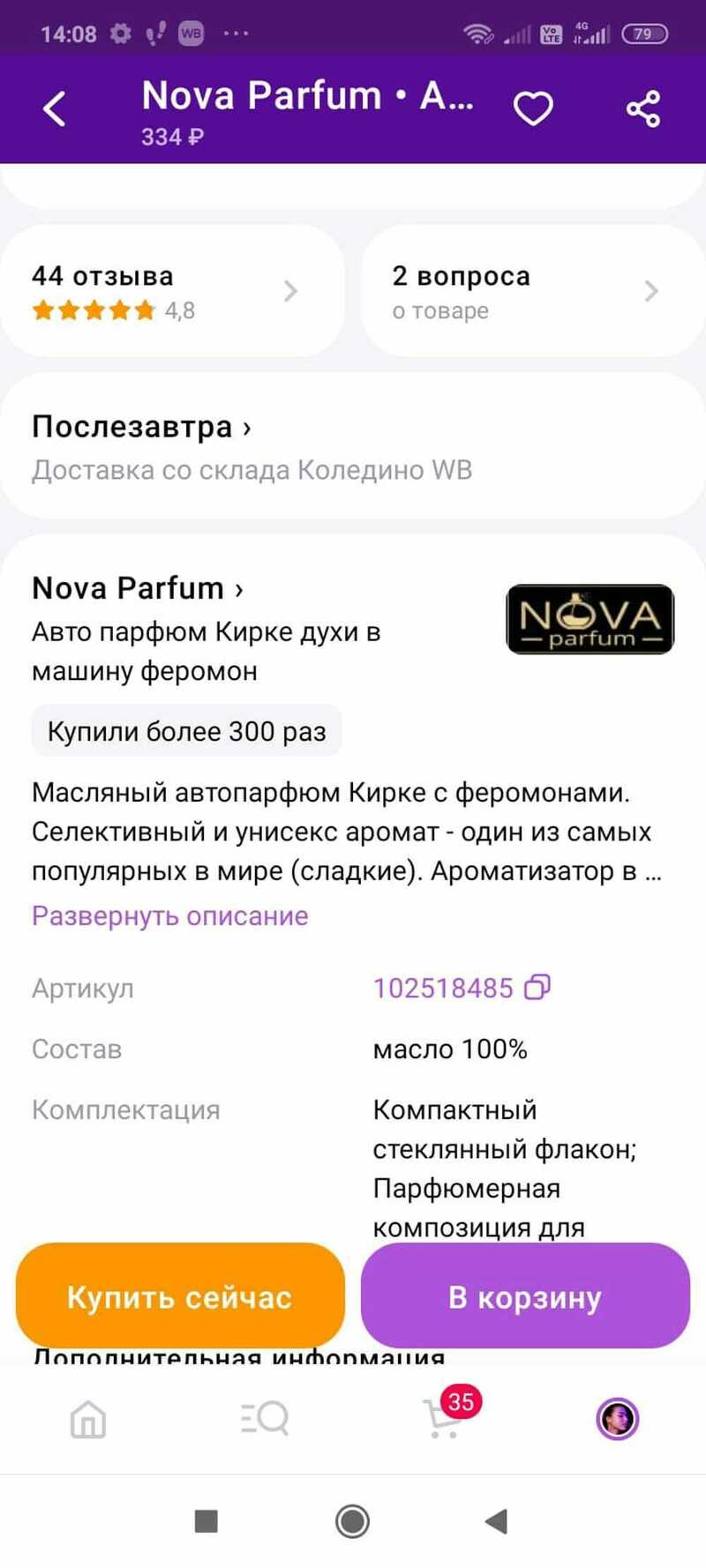Add item with В корзину button
Image resolution: width=706 pixels, height=1568 pixels.
525,1296
